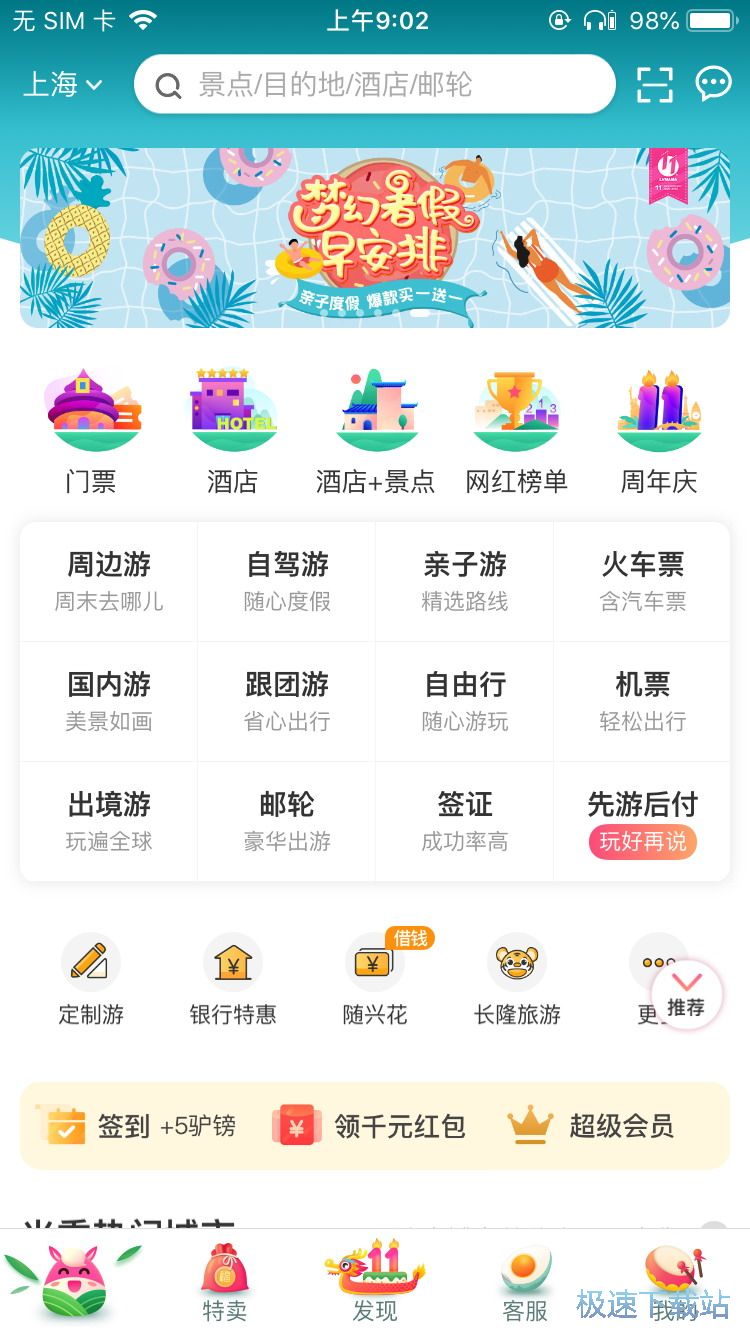Open 火车票 booking
Image resolution: width=750 pixels, height=1334 pixels.
[642, 581]
